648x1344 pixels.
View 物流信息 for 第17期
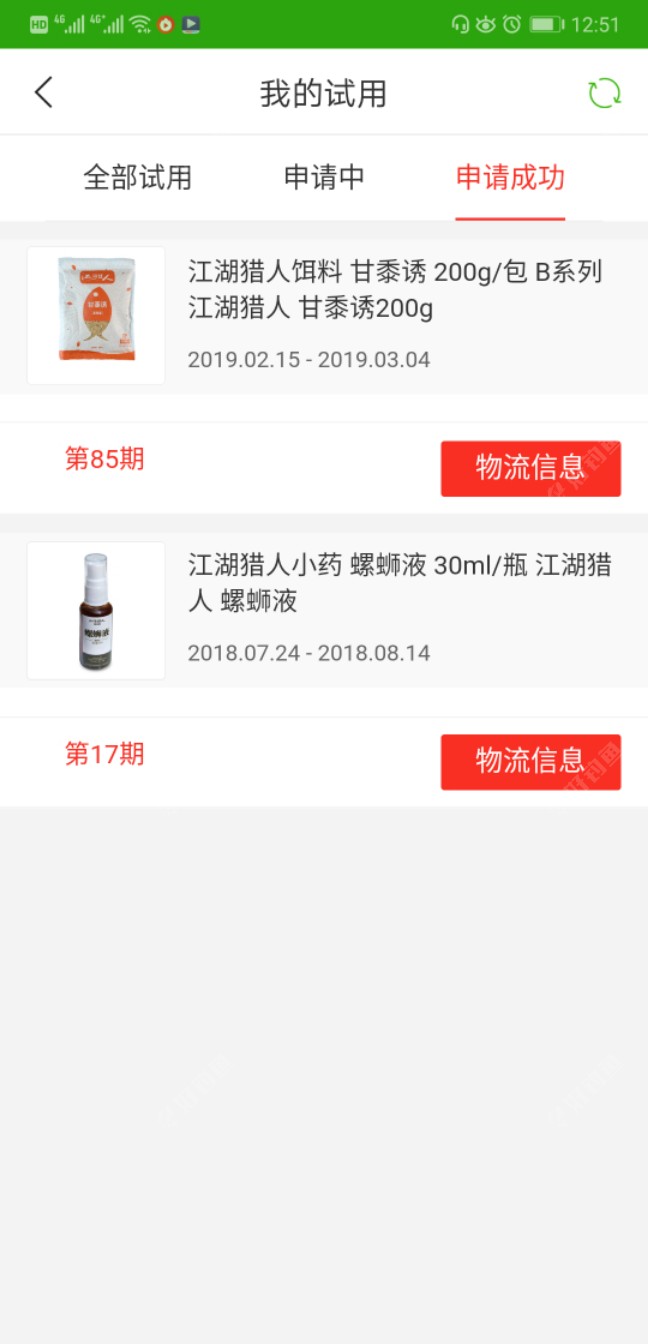(530, 762)
